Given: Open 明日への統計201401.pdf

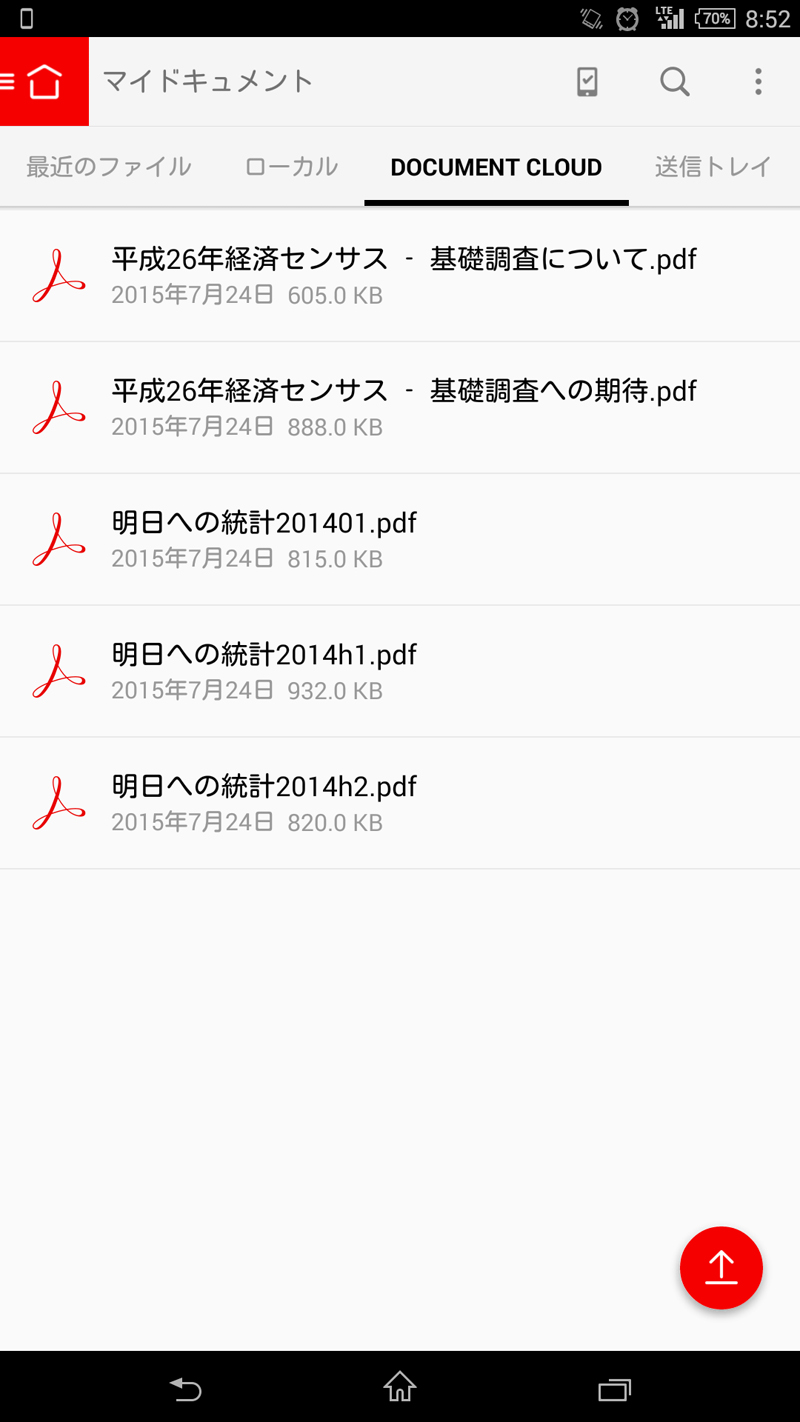Looking at the screenshot, I should point(400,539).
